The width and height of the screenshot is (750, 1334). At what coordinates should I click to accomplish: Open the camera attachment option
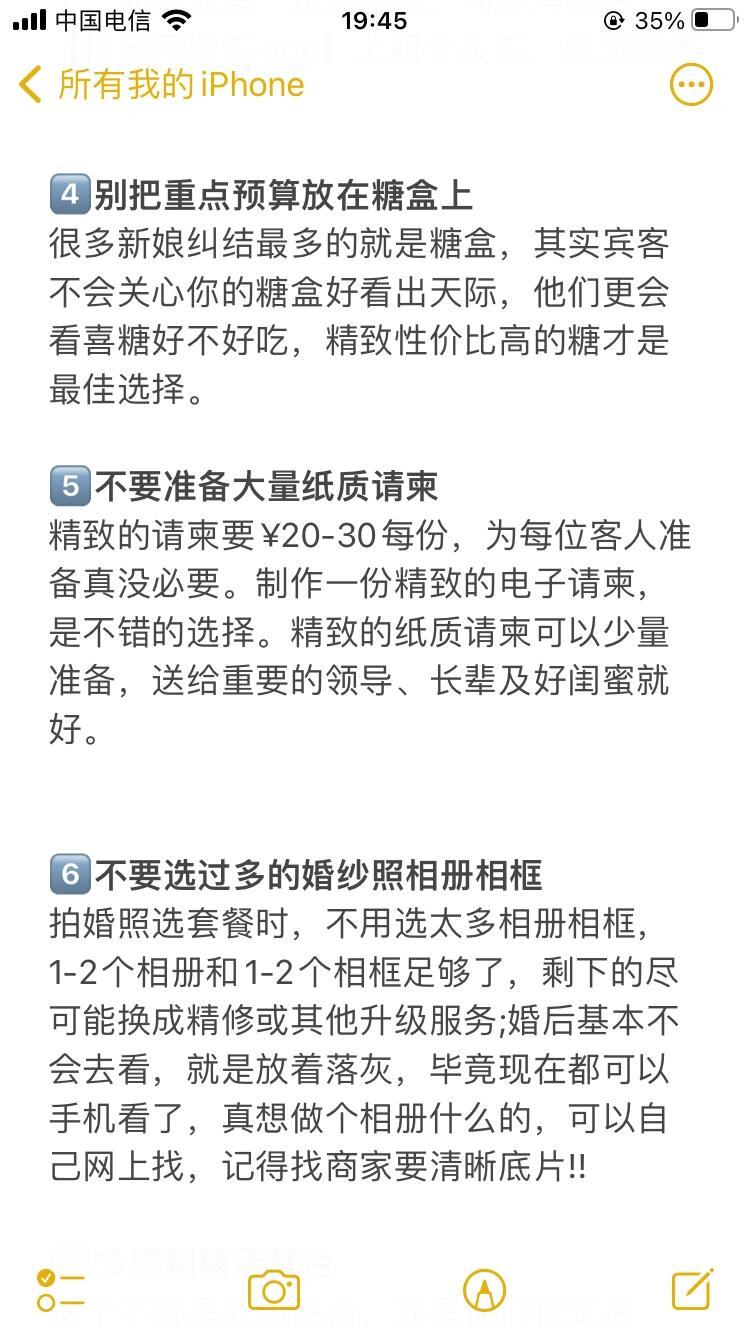coord(274,1290)
